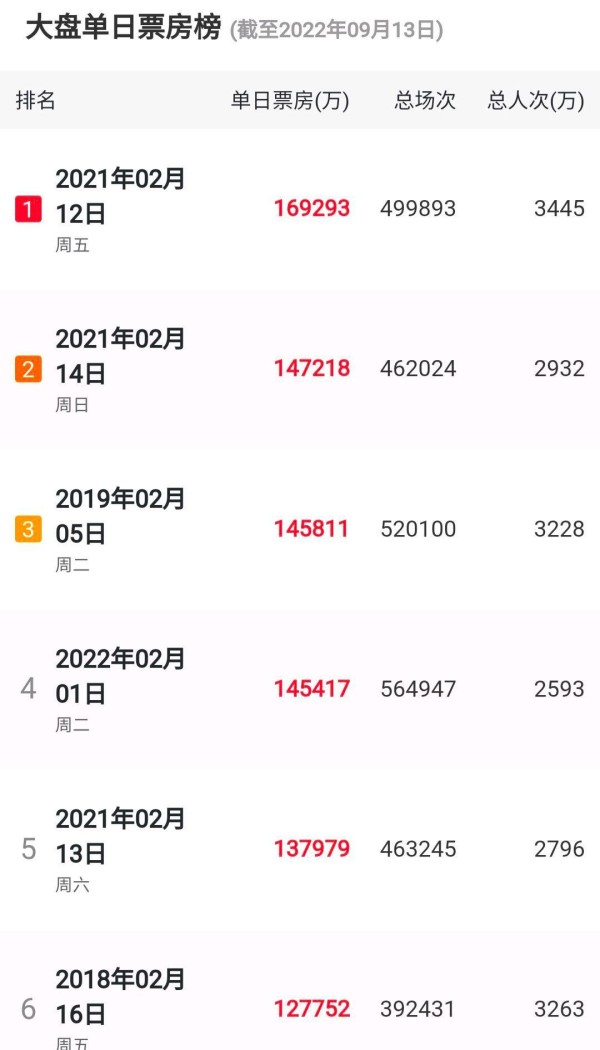Viewport: 600px width, 1050px height.
Task: View details for 2019年02月05日
Action: coord(300,529)
